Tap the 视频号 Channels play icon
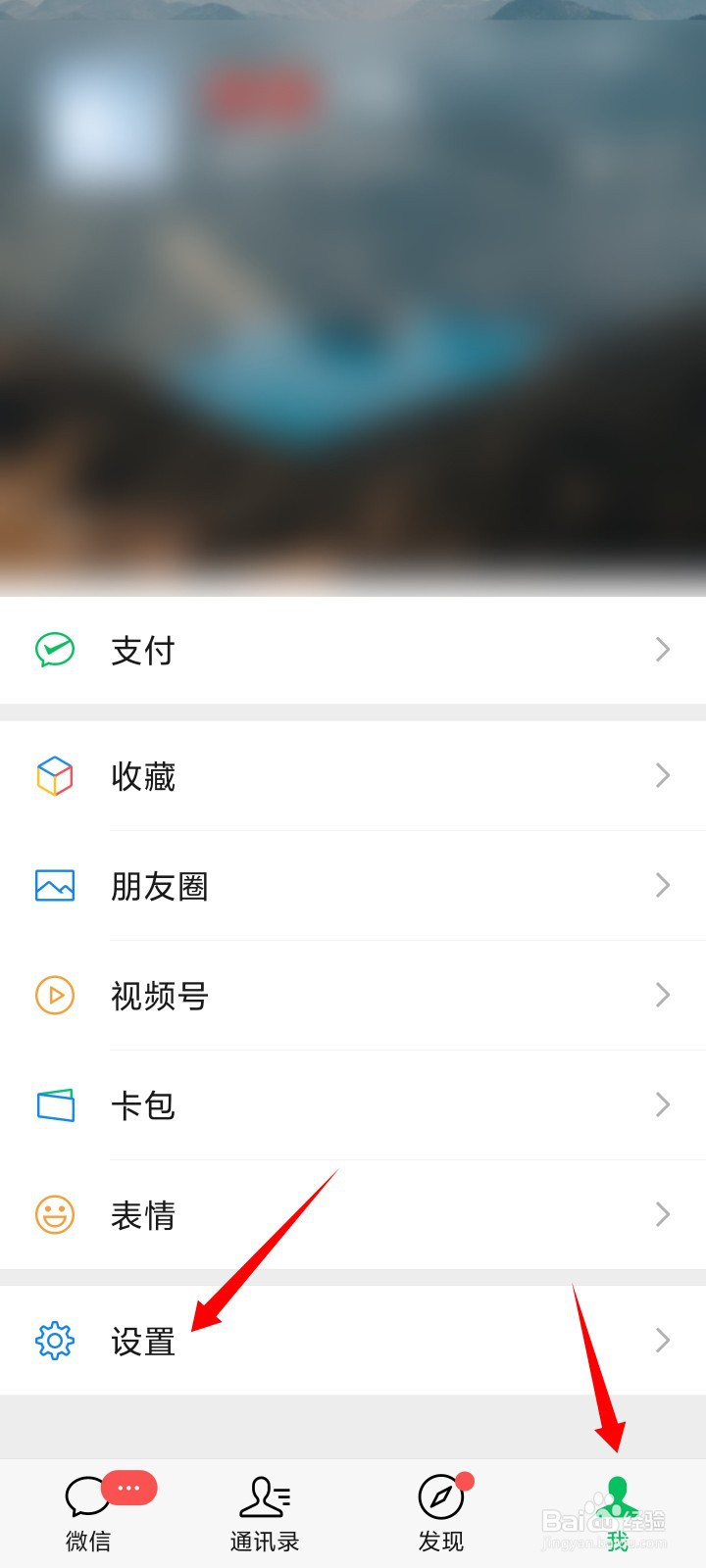This screenshot has width=706, height=1568. coord(54,996)
